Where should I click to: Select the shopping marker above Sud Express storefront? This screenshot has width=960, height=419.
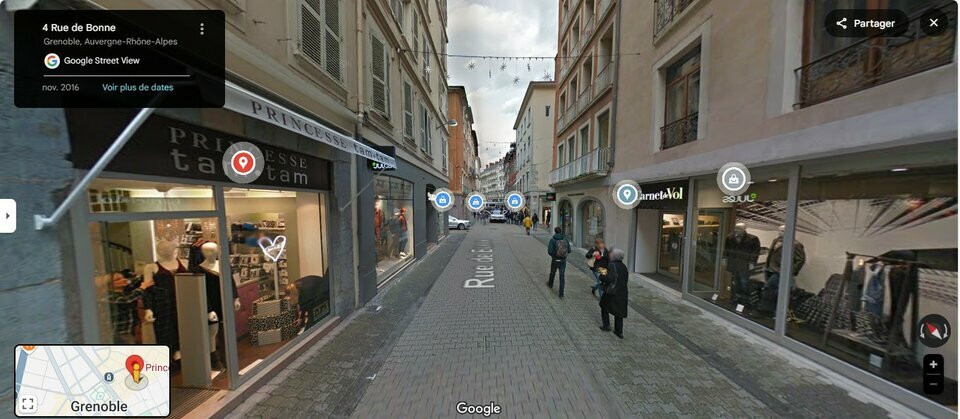tap(733, 179)
